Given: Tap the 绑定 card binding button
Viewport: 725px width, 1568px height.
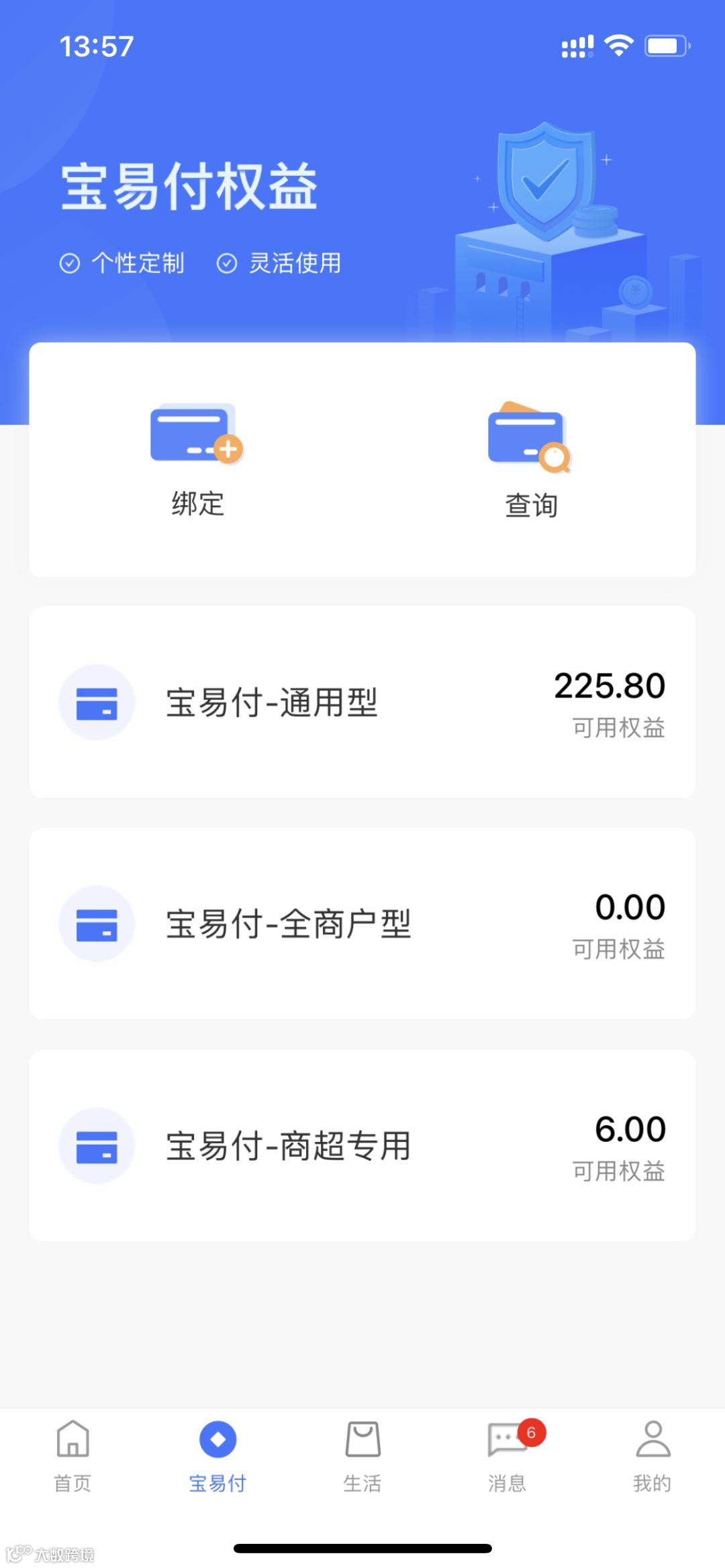Looking at the screenshot, I should (197, 460).
